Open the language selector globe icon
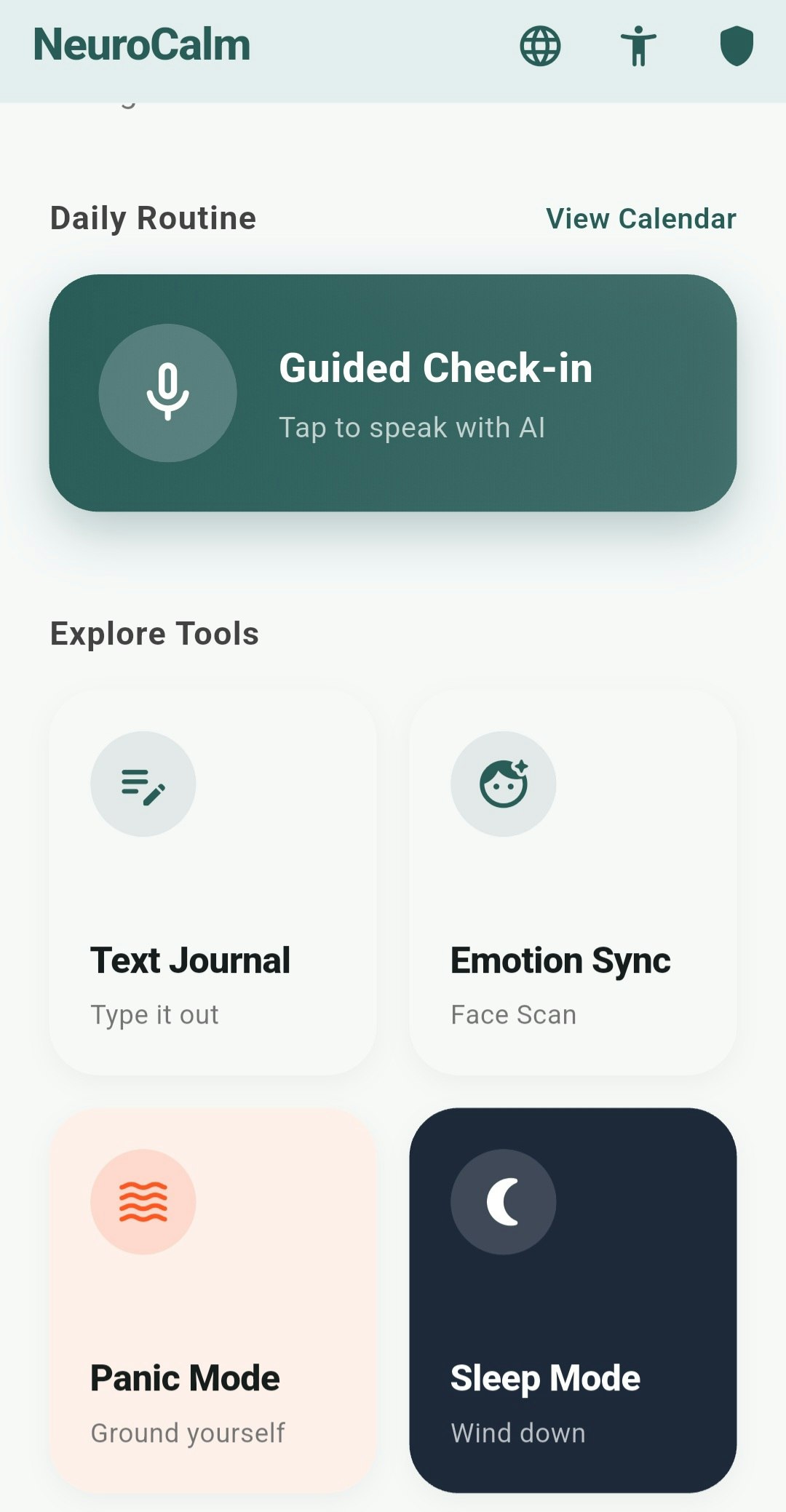 [x=538, y=46]
